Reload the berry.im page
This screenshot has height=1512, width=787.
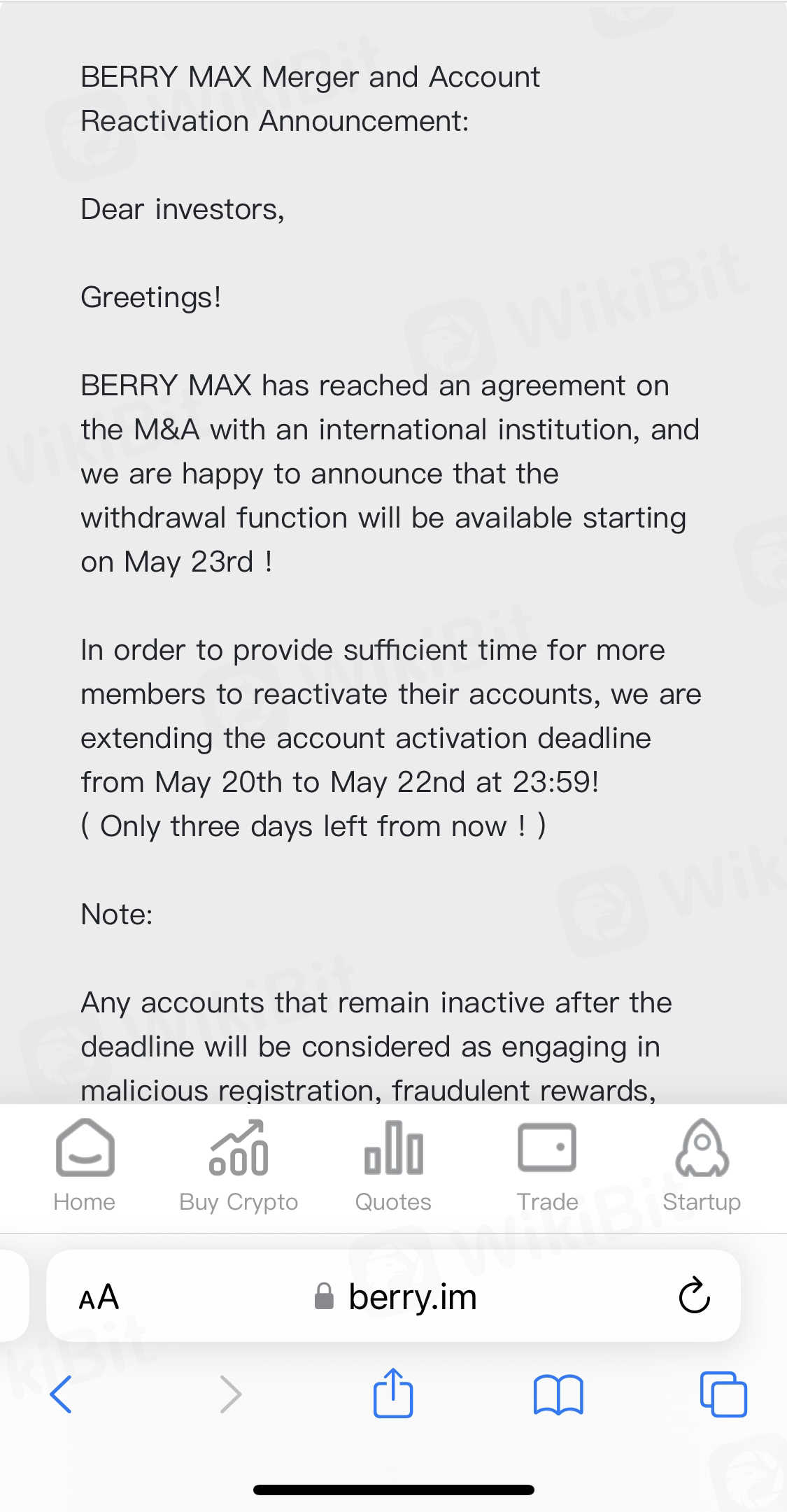point(694,1296)
